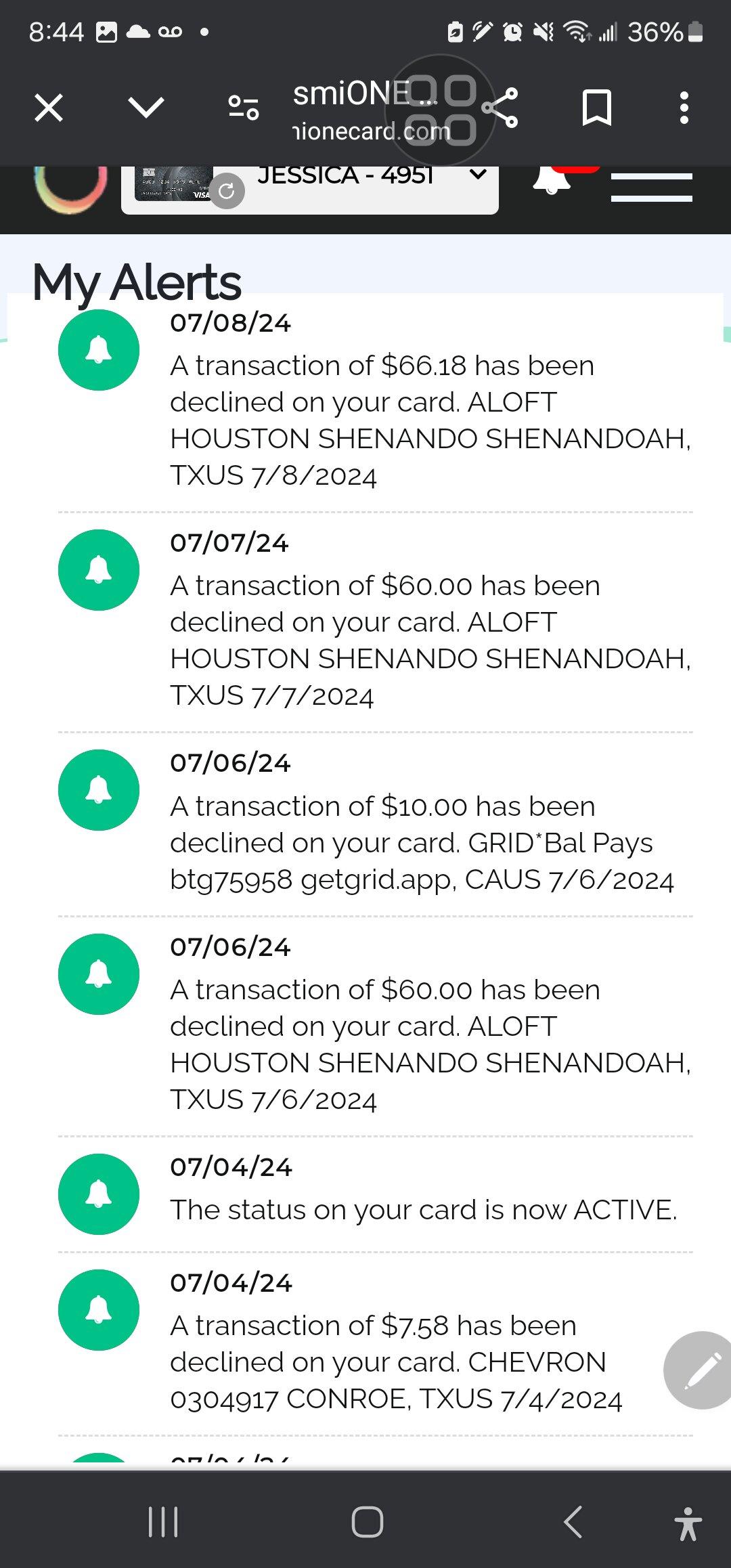Image resolution: width=731 pixels, height=1568 pixels.
Task: Open the browser overflow menu
Action: click(684, 108)
